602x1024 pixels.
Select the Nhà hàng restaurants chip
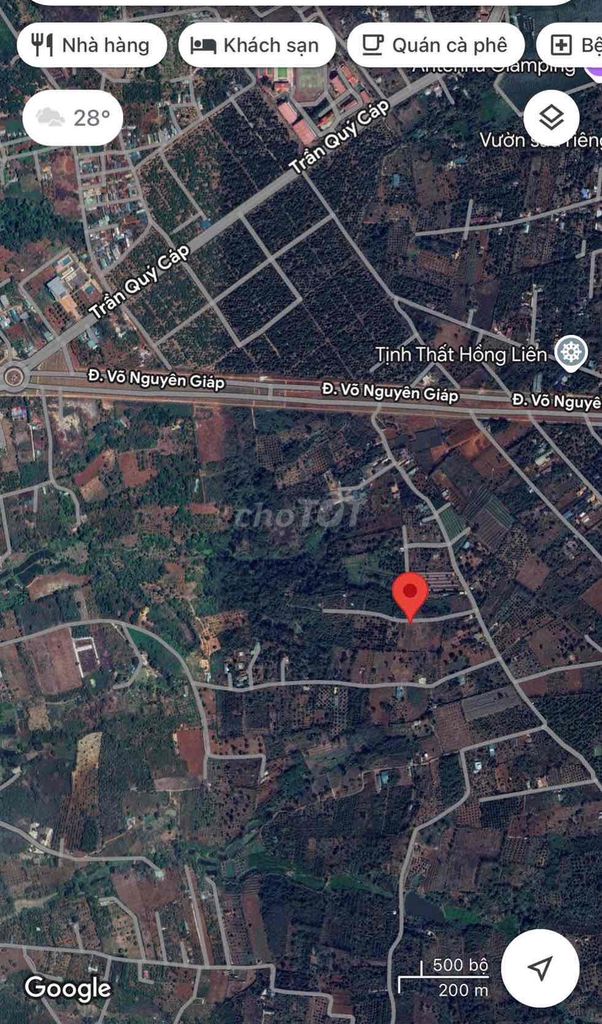click(91, 45)
